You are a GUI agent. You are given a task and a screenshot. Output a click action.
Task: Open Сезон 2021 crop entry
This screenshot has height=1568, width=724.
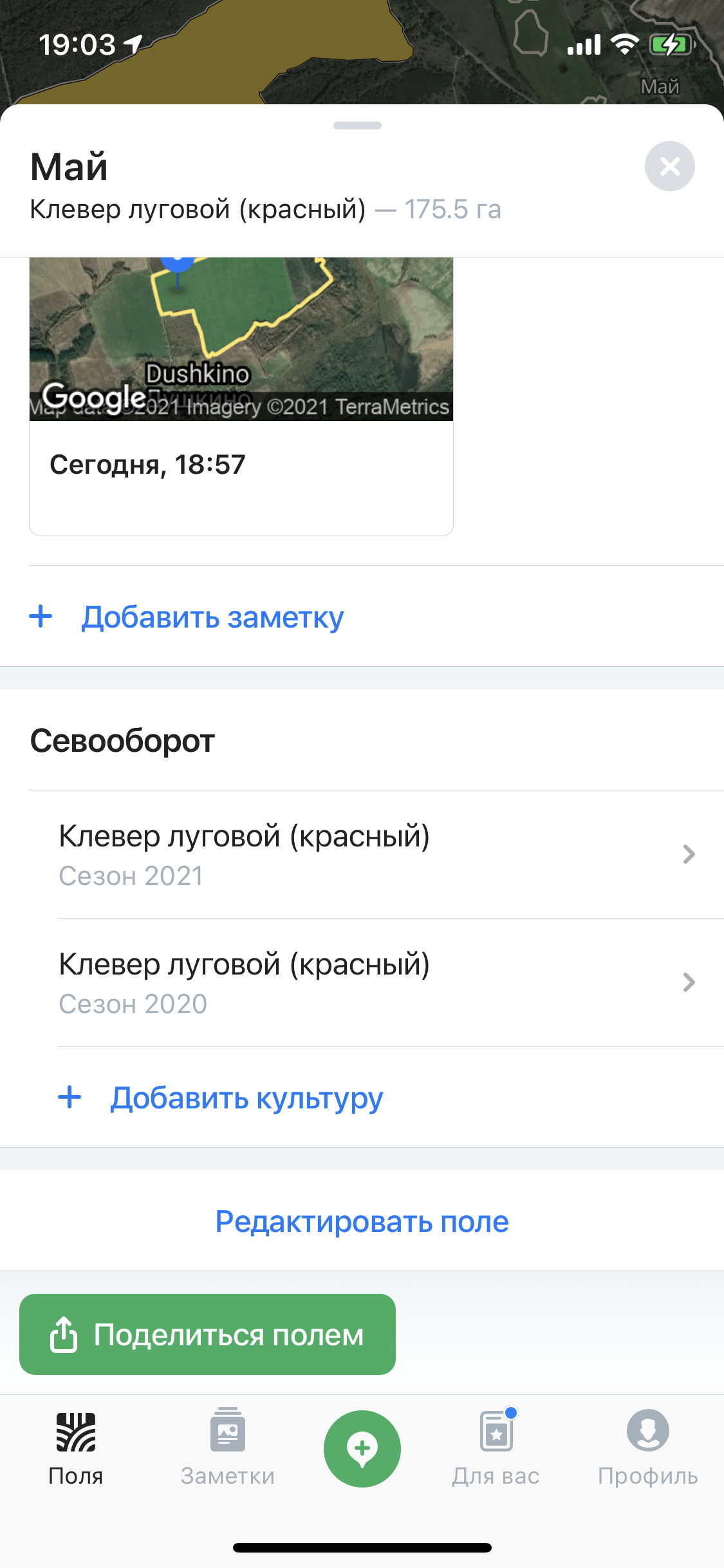(376, 854)
